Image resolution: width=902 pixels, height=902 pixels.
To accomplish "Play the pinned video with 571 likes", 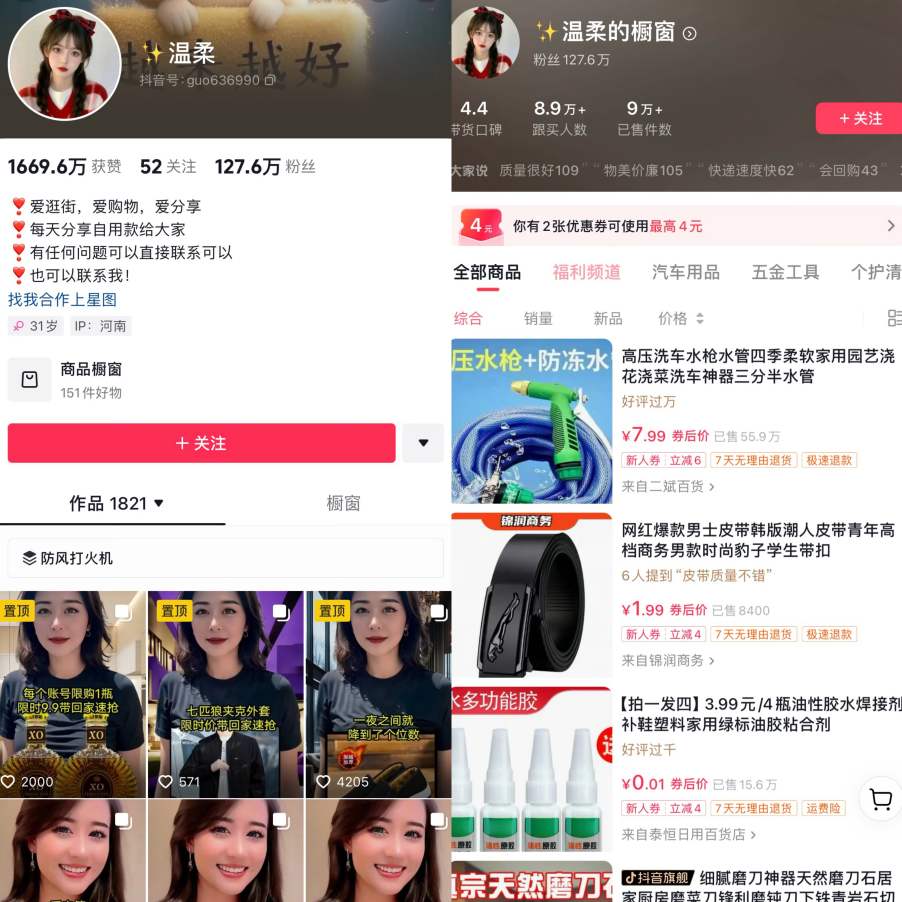I will coord(225,694).
